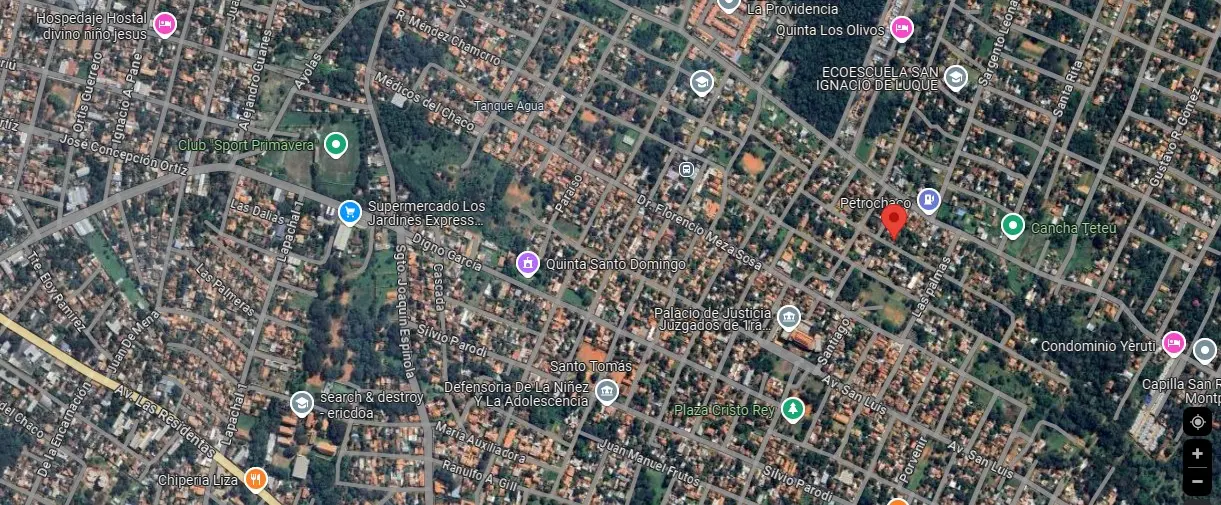Image resolution: width=1221 pixels, height=505 pixels.
Task: Select the Chipería Liza restaurant marker
Action: click(x=256, y=479)
